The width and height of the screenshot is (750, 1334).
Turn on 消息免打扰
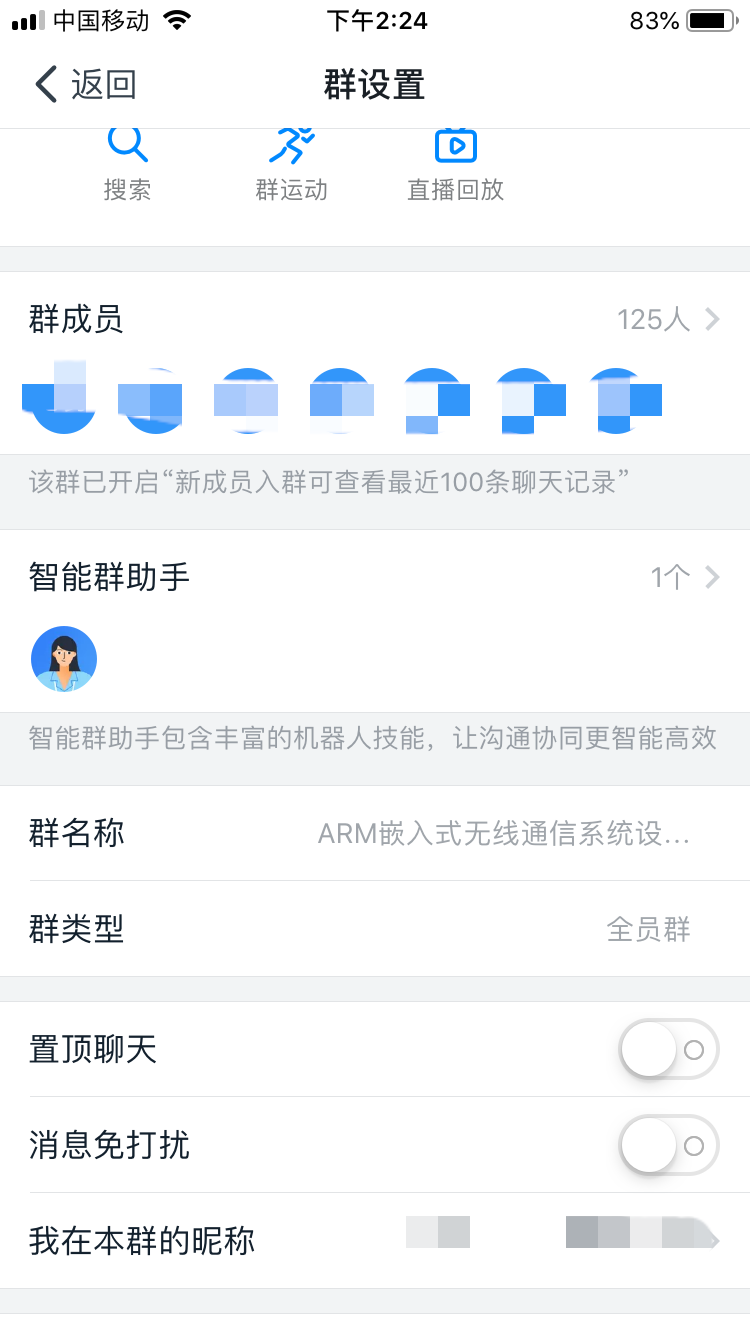[668, 1145]
